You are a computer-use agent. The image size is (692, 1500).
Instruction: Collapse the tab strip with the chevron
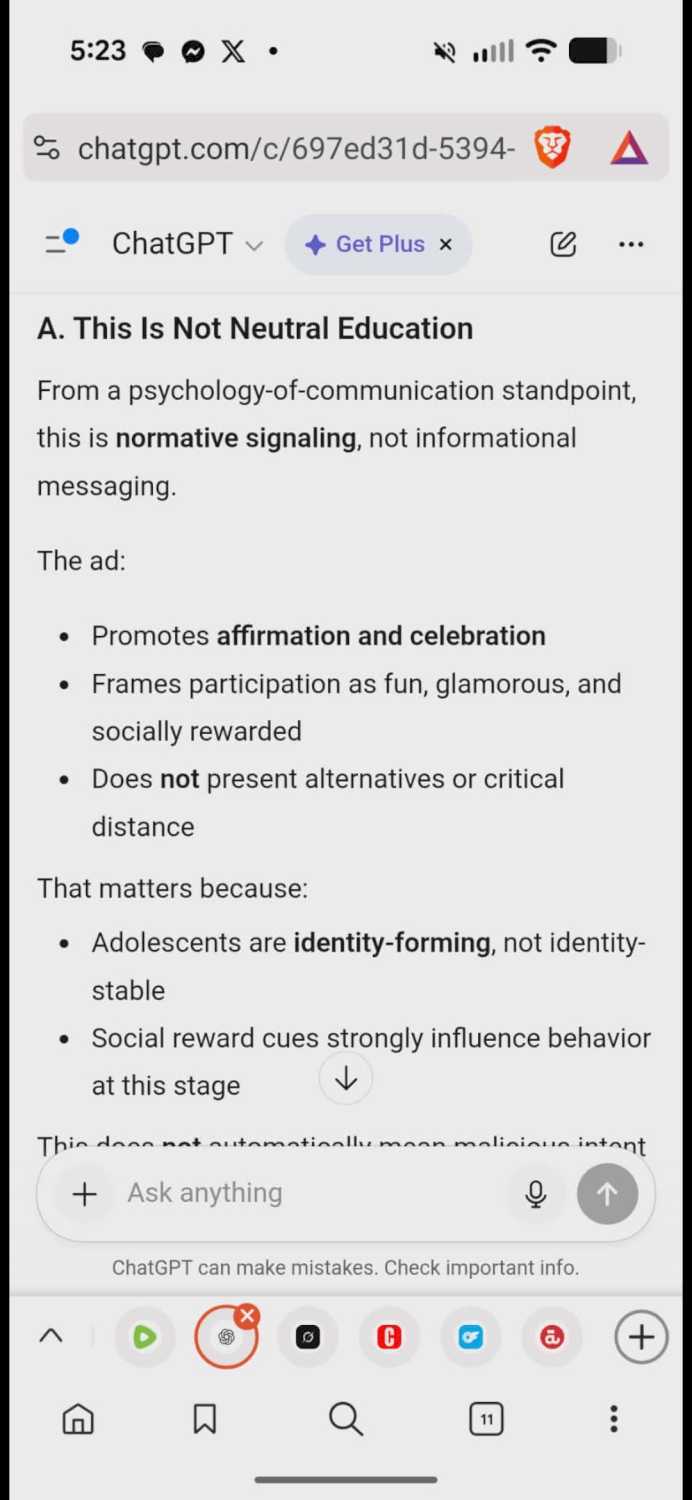(x=51, y=1337)
